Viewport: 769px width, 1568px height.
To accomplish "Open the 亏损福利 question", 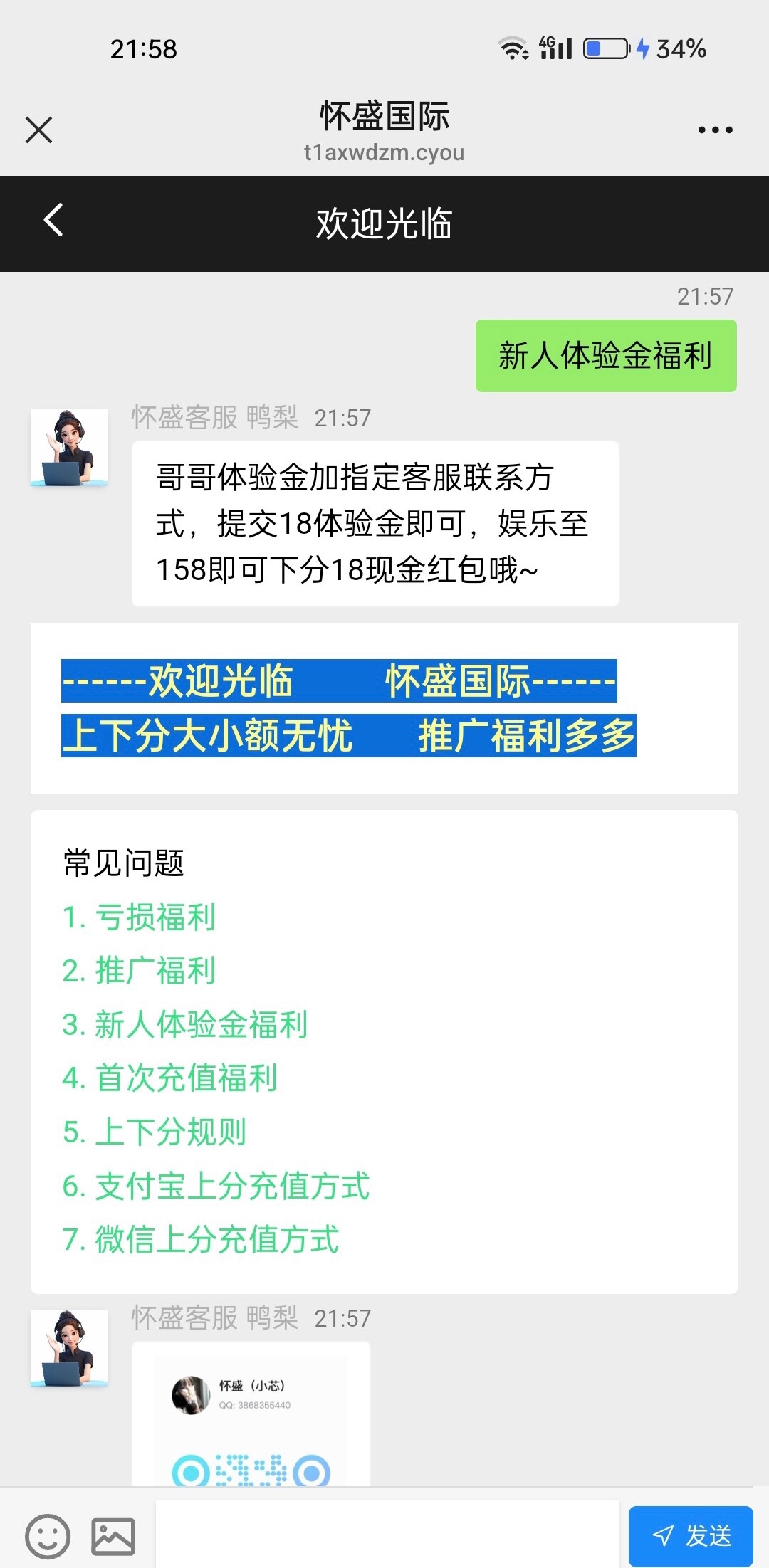I will click(x=139, y=917).
